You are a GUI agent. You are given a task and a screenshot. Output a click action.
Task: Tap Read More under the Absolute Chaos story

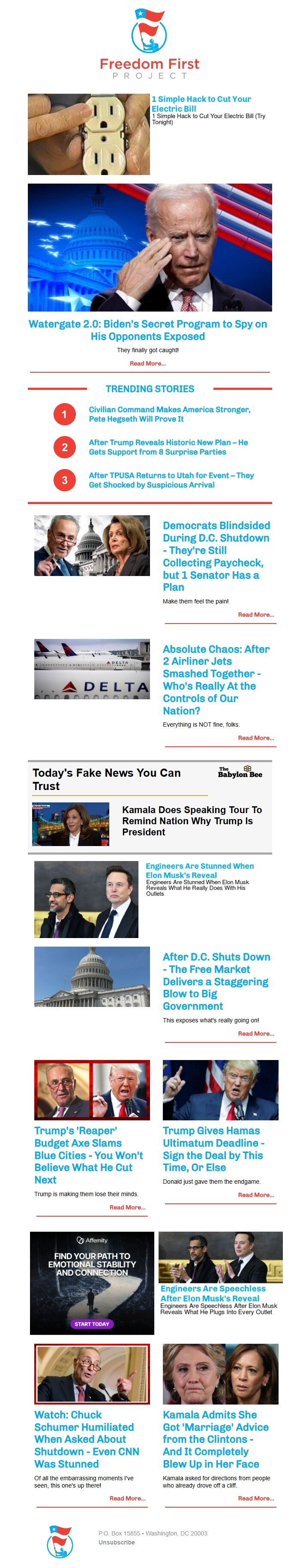click(x=255, y=738)
